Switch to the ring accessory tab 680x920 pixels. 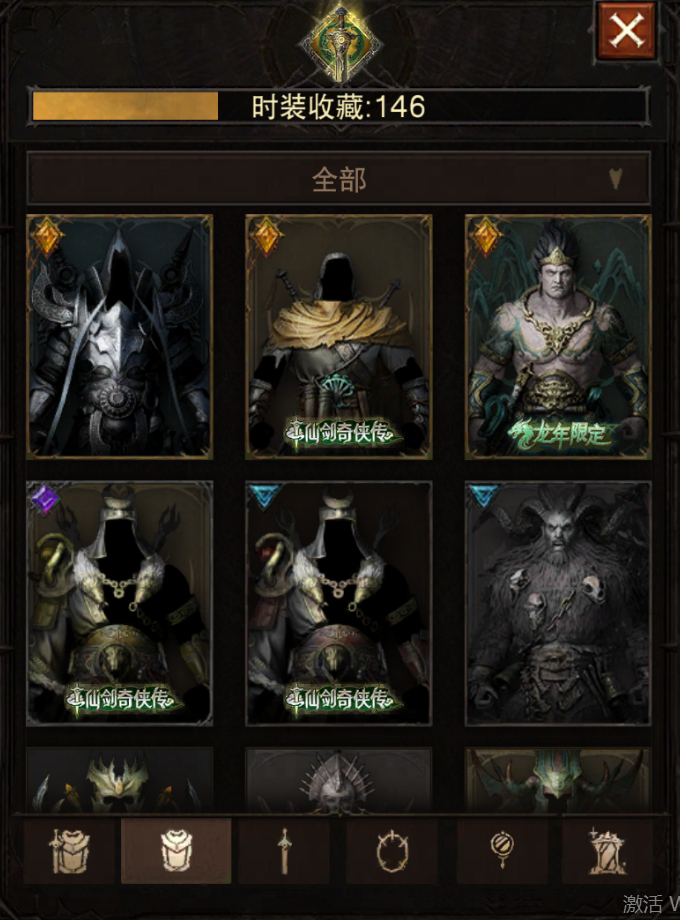pos(392,851)
